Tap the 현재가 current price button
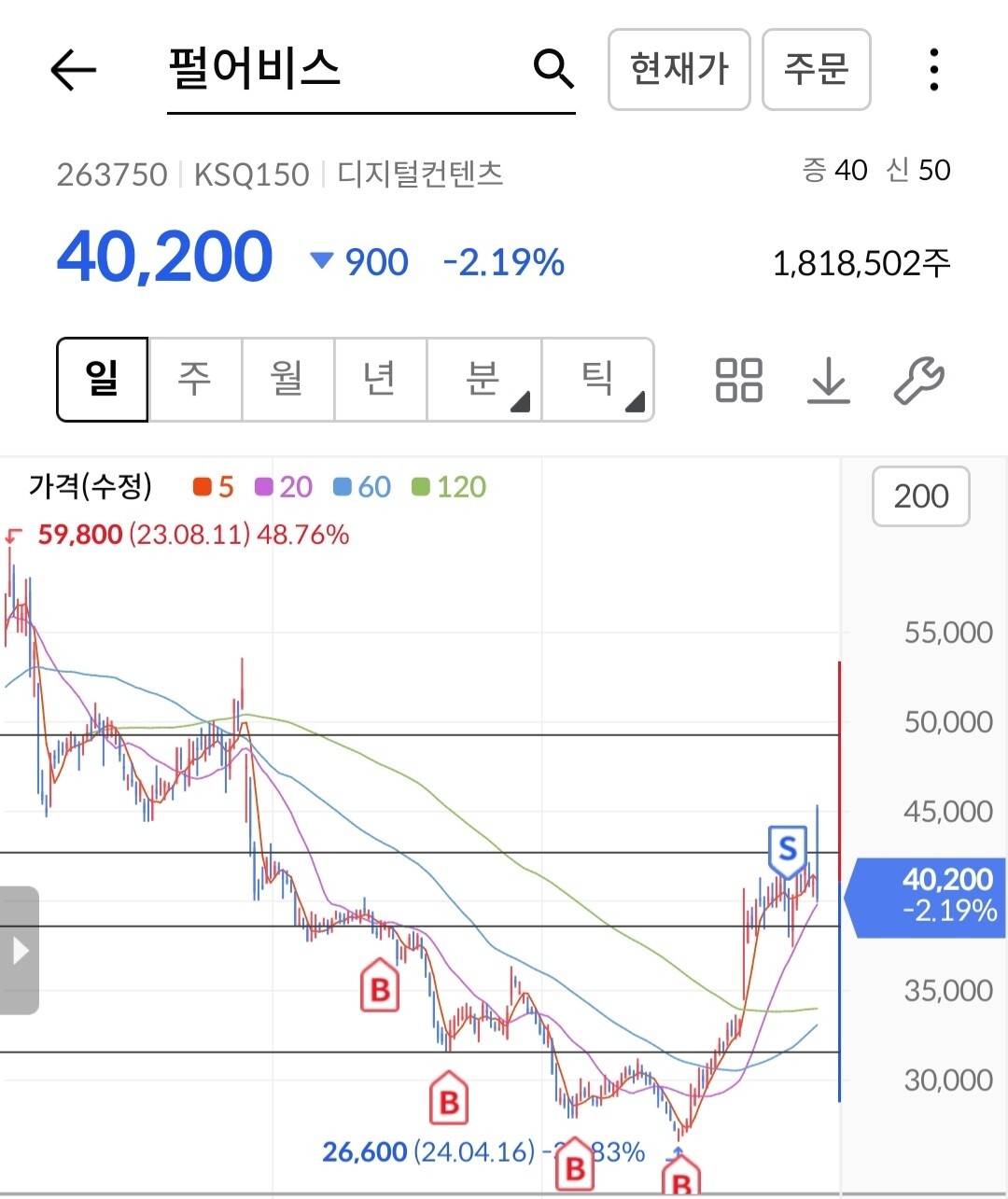 pos(679,69)
